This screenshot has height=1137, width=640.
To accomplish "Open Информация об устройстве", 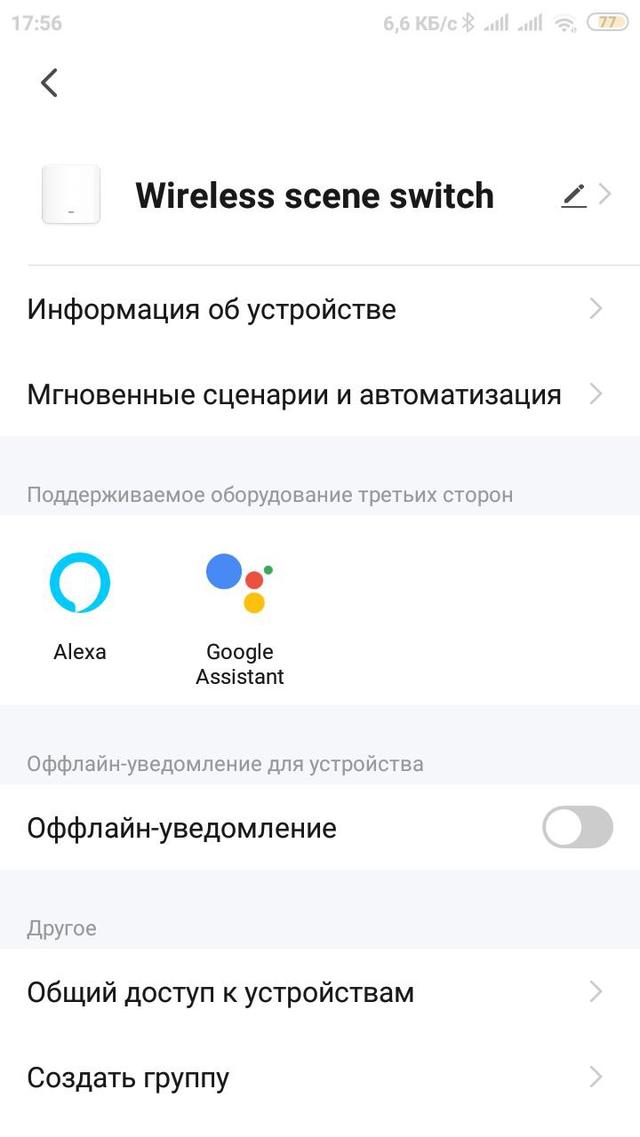I will pyautogui.click(x=320, y=310).
